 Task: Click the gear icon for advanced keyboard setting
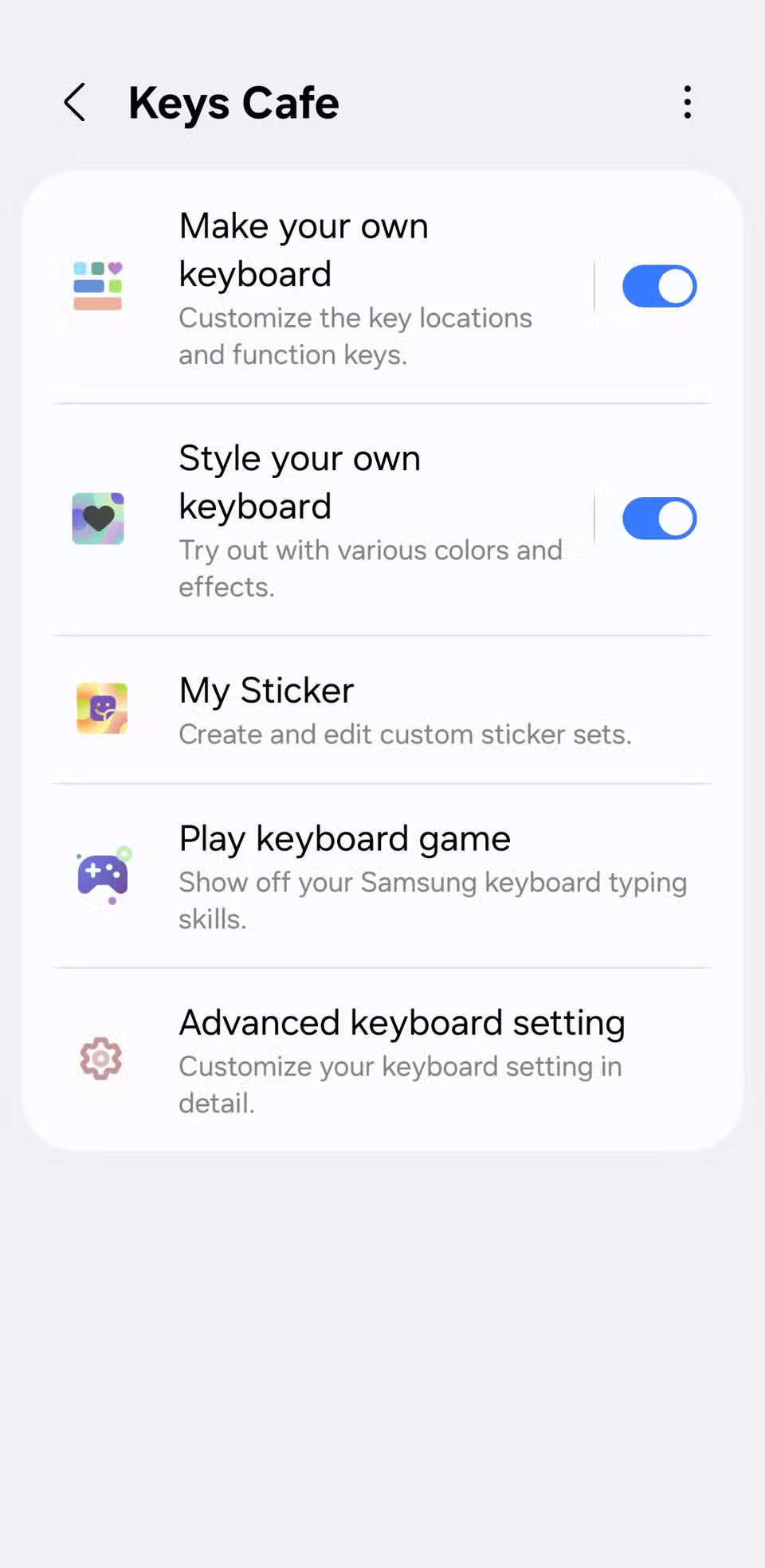pos(100,1058)
